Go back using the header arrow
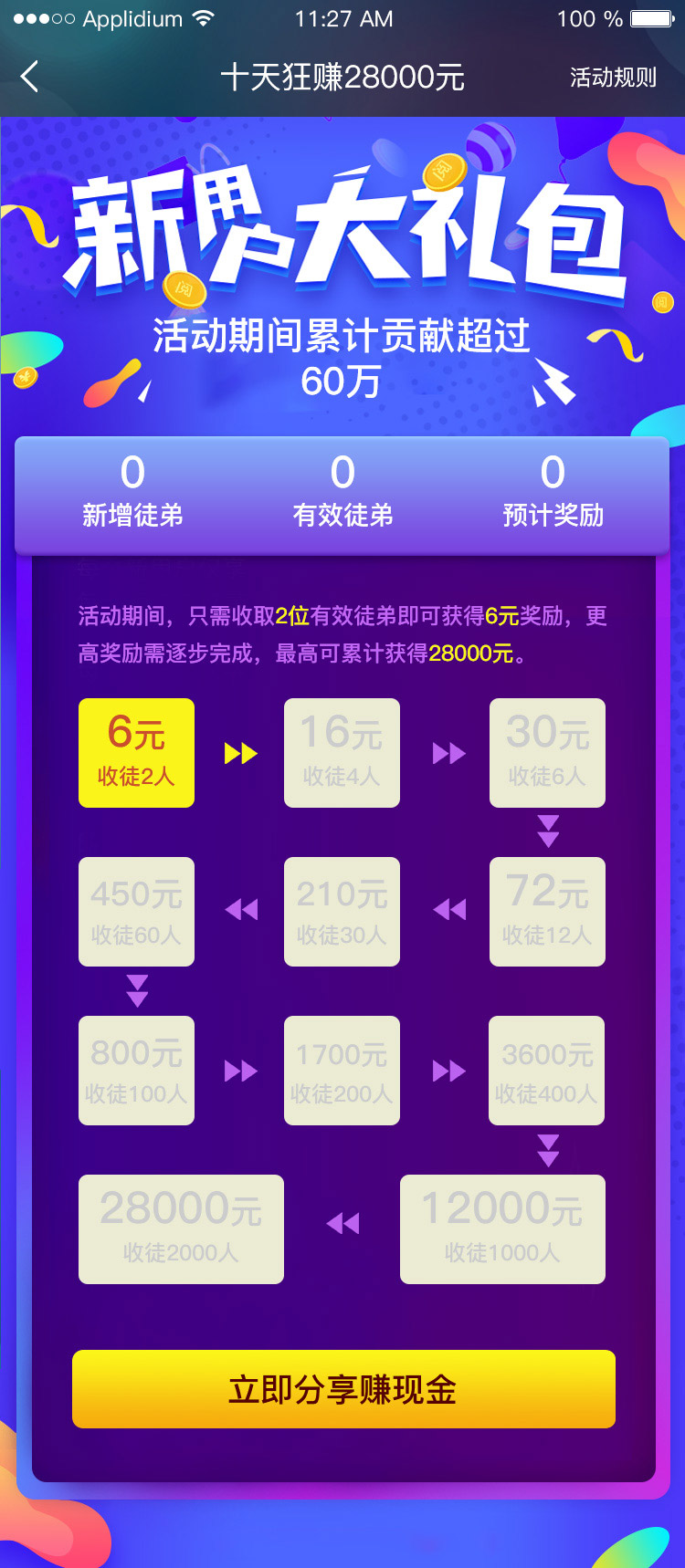Image resolution: width=685 pixels, height=1568 pixels. click(29, 77)
